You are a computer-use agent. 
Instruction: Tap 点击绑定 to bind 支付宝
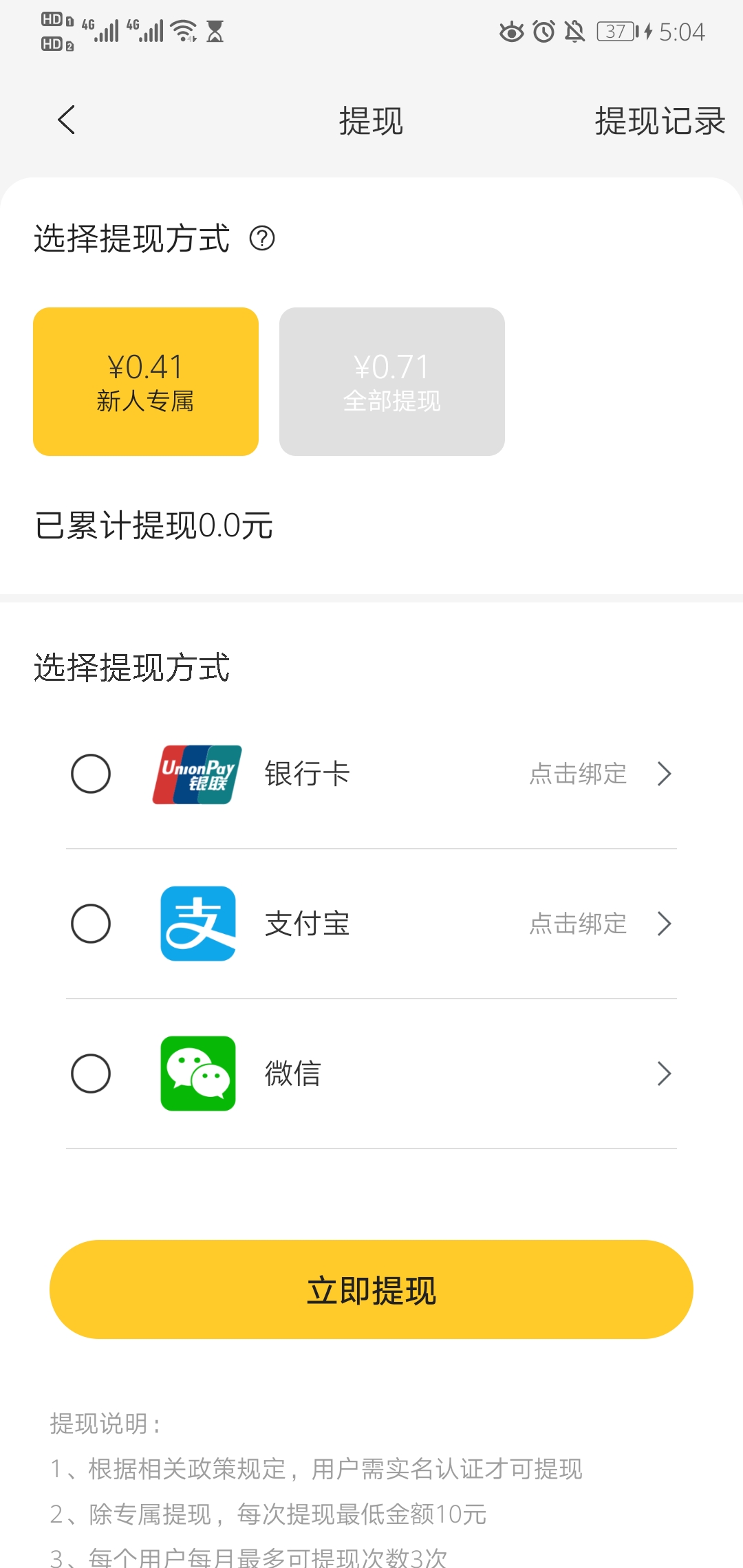coord(578,924)
